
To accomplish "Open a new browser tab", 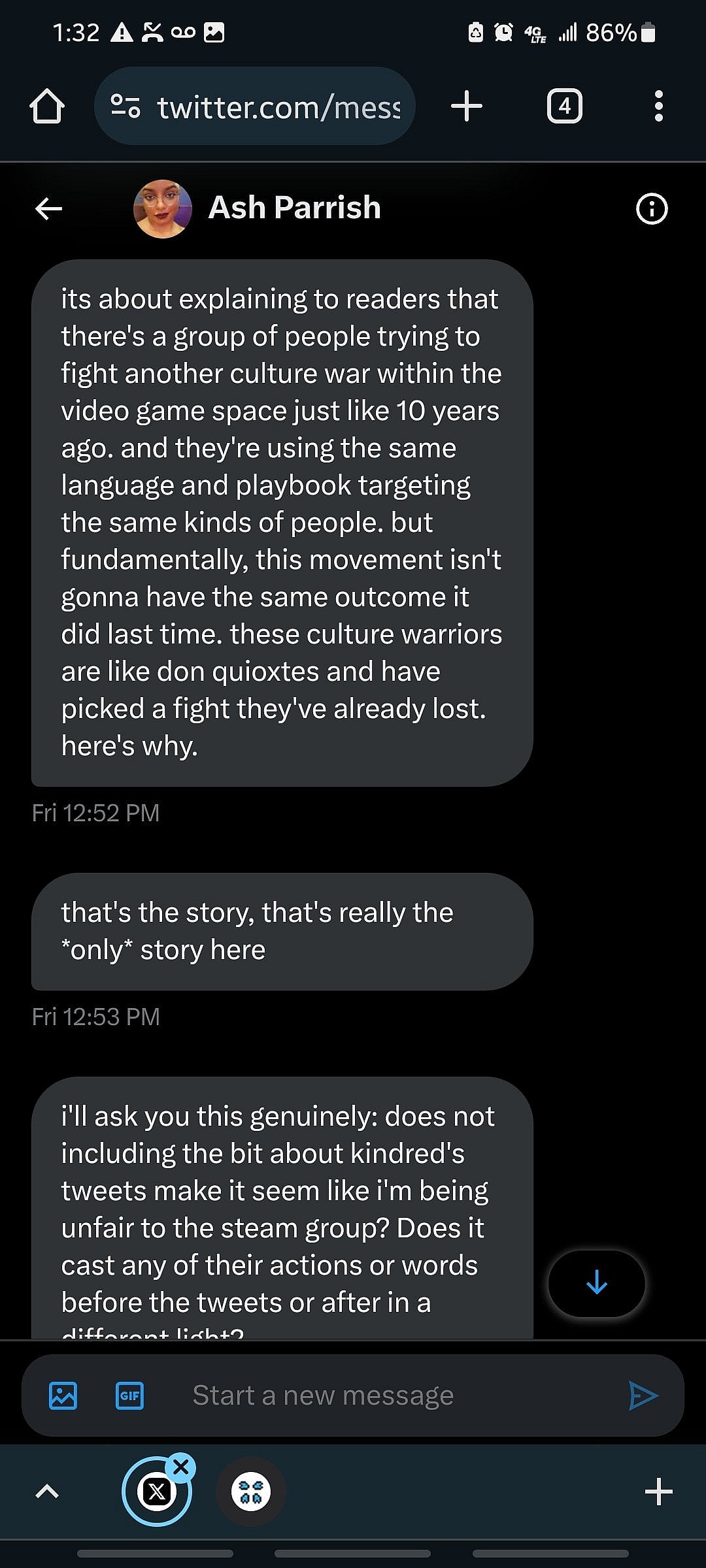I will 467,106.
